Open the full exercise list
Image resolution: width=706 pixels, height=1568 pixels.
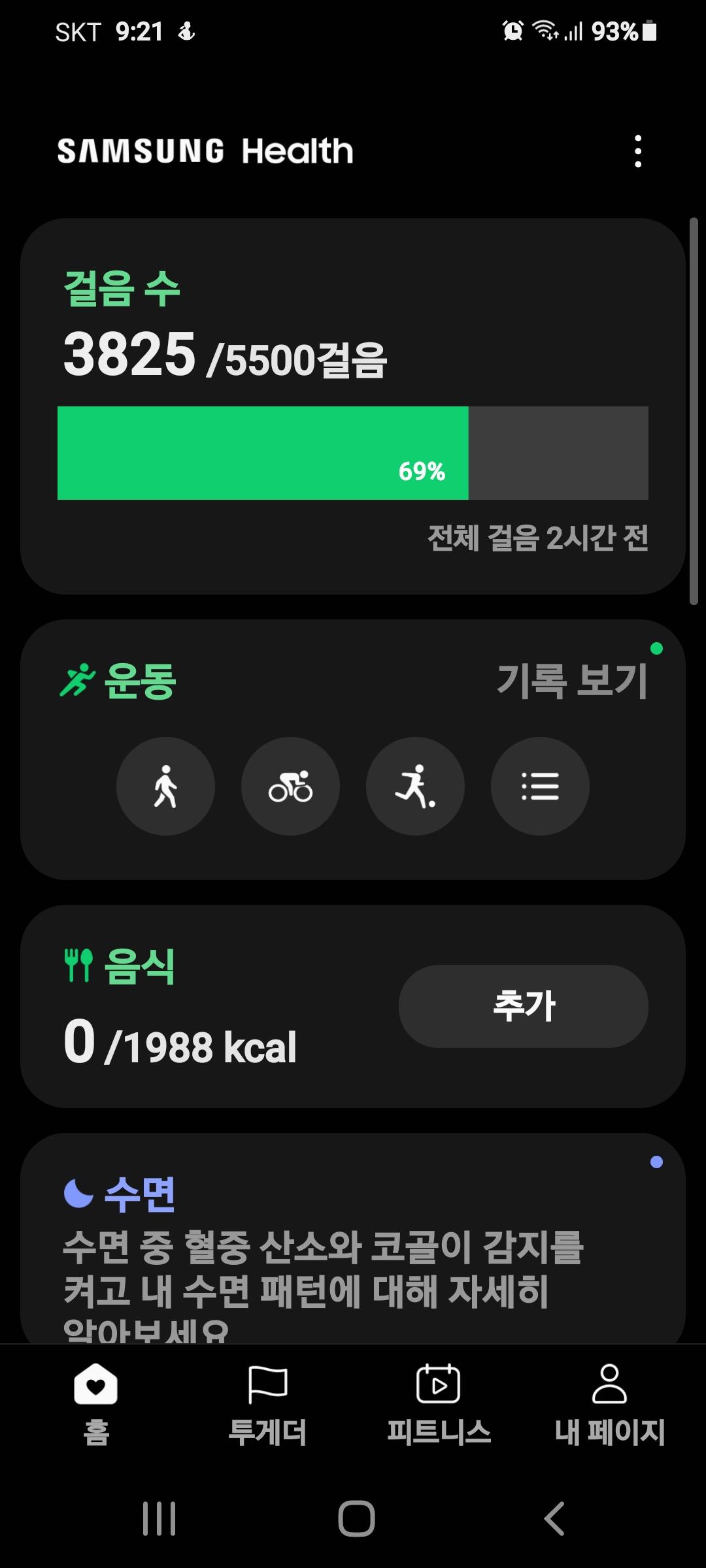(x=540, y=786)
